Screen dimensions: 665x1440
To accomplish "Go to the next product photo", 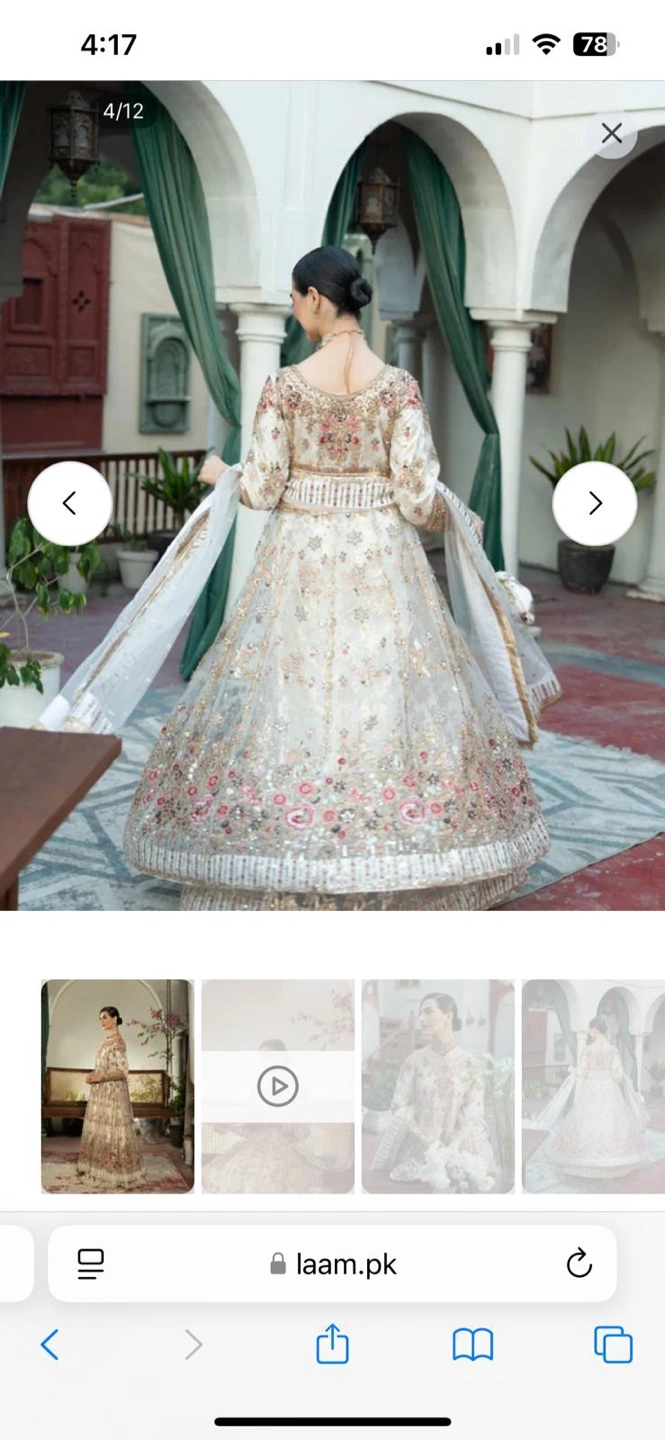I will click(x=595, y=503).
